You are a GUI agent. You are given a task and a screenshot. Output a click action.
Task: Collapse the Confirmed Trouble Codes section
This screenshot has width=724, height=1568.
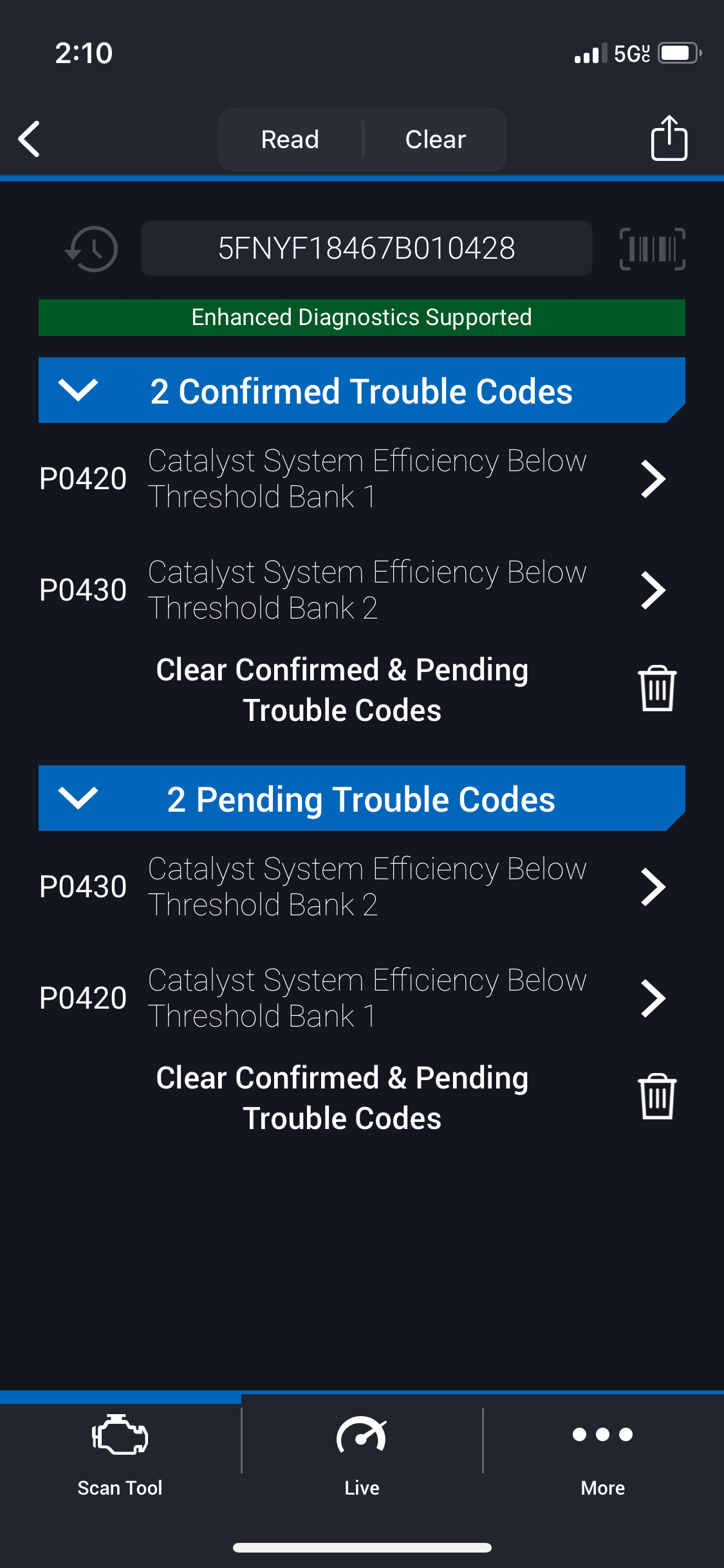coord(78,390)
